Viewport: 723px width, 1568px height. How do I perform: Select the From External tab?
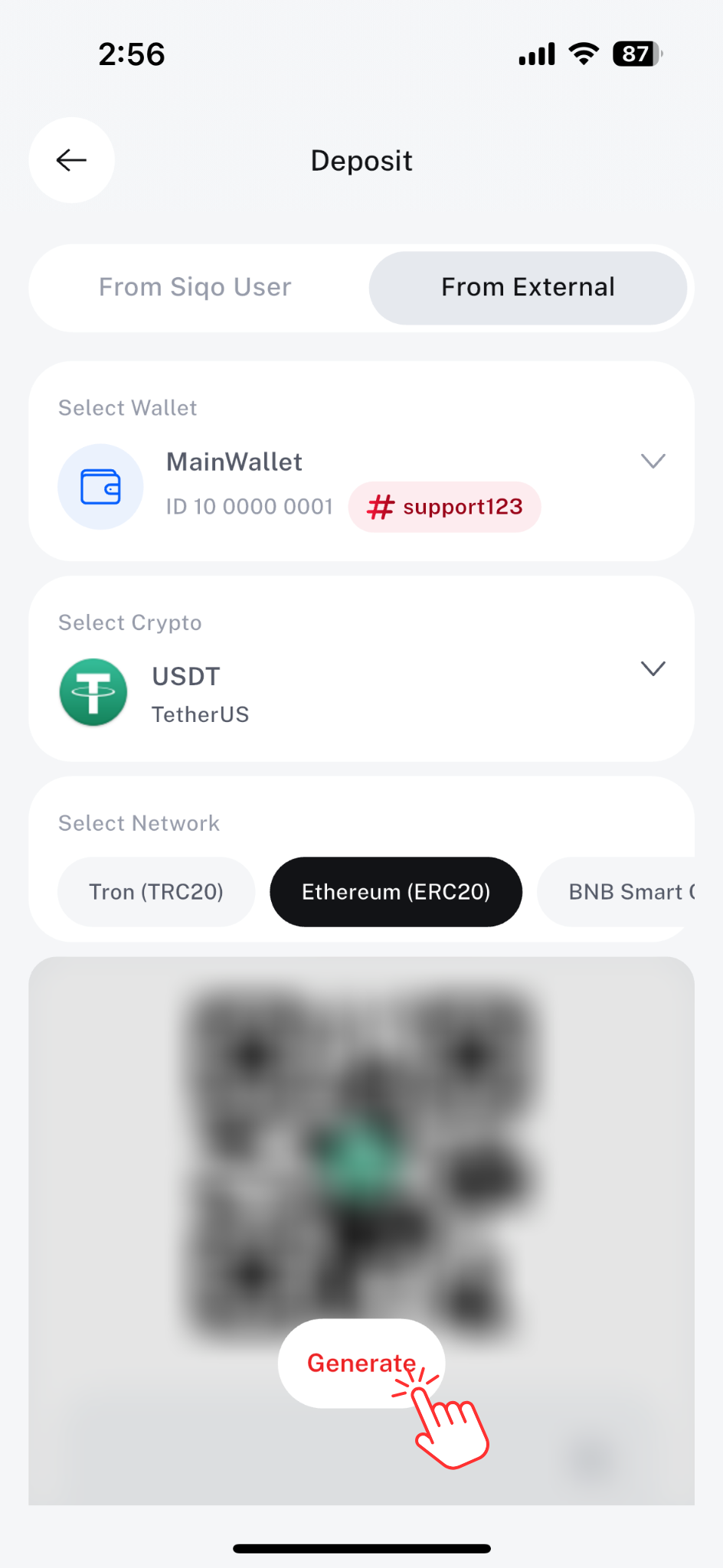[528, 287]
